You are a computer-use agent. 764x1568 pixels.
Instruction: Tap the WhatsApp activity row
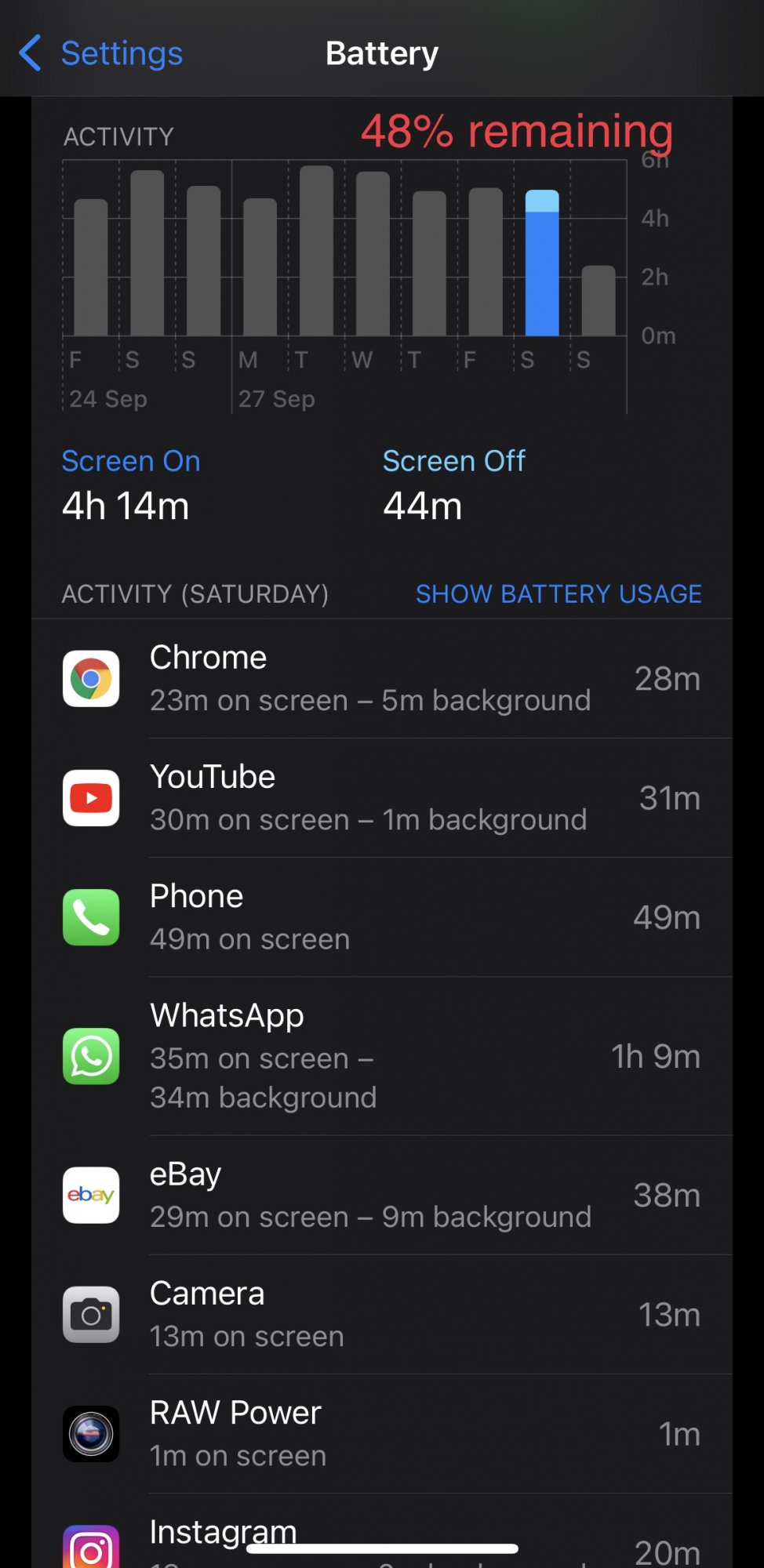(382, 1056)
